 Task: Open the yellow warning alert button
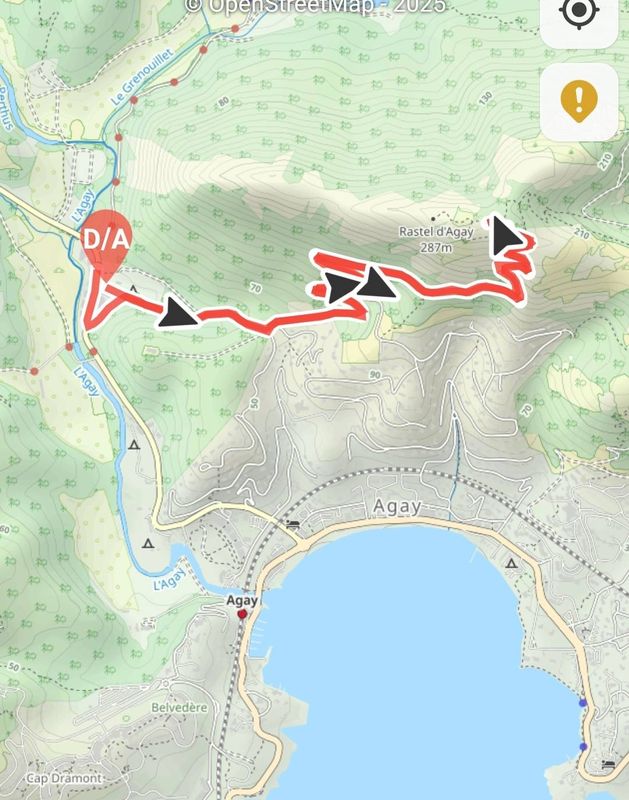(x=578, y=100)
